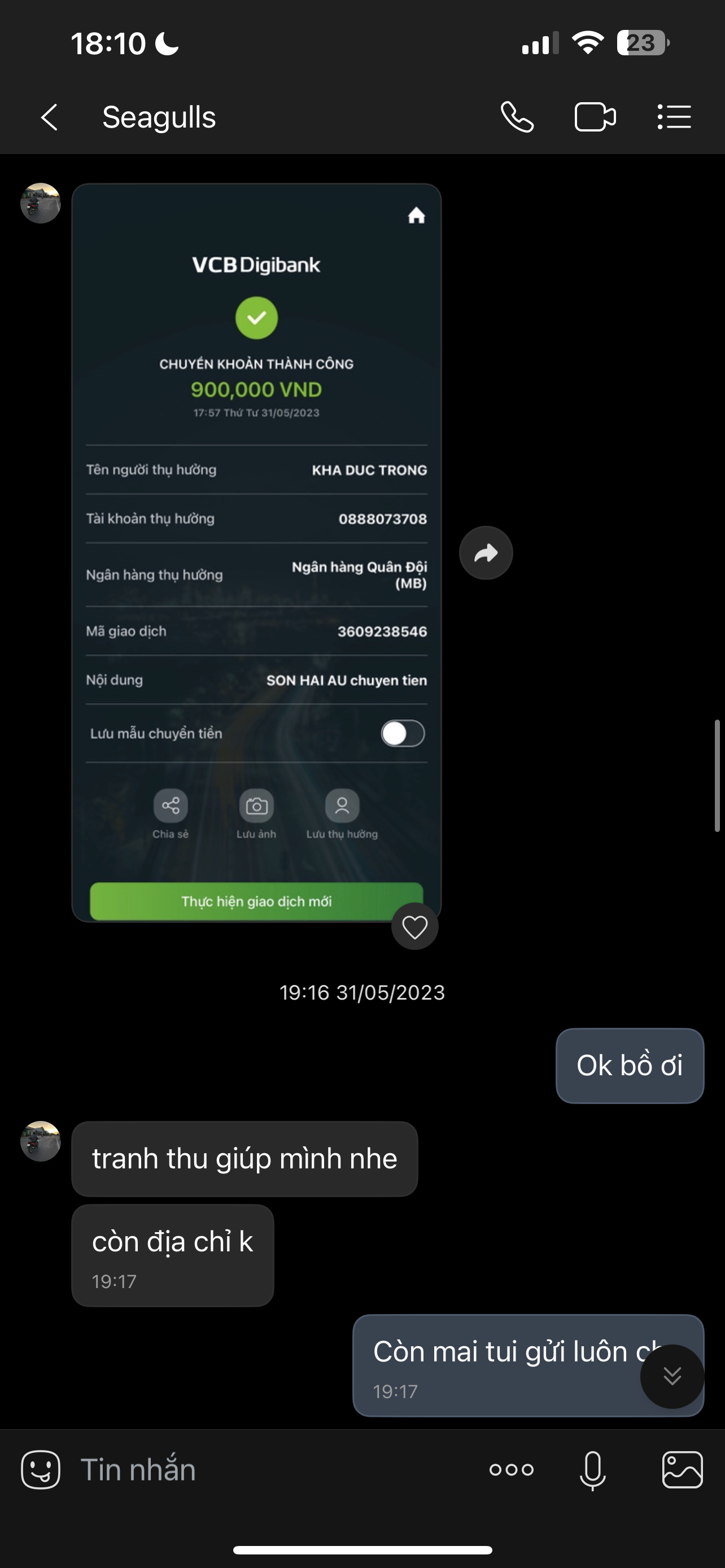Open the photo gallery picker
This screenshot has width=725, height=1568.
pos(683,1470)
